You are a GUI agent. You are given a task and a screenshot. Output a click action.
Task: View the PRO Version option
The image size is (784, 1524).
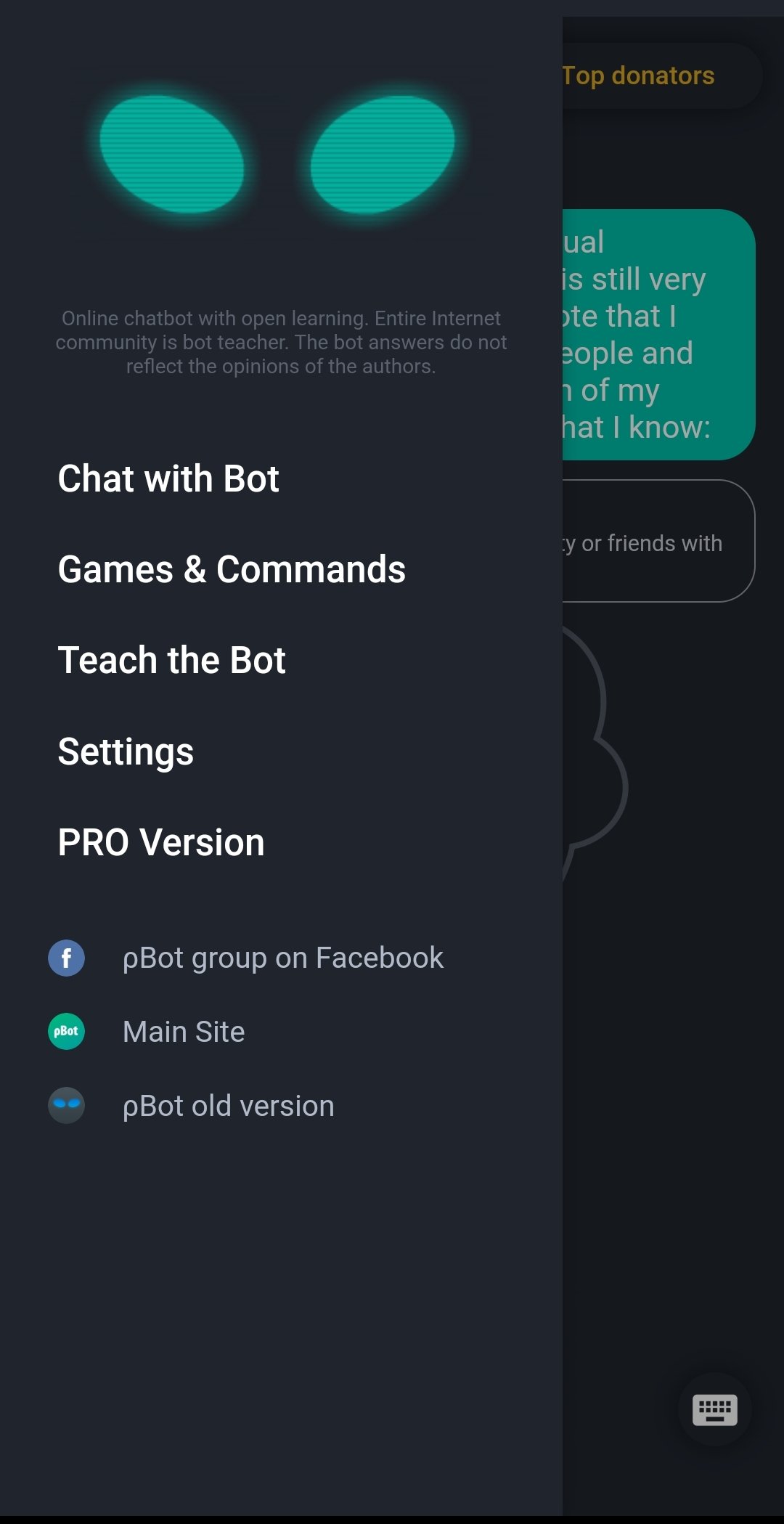click(x=161, y=843)
